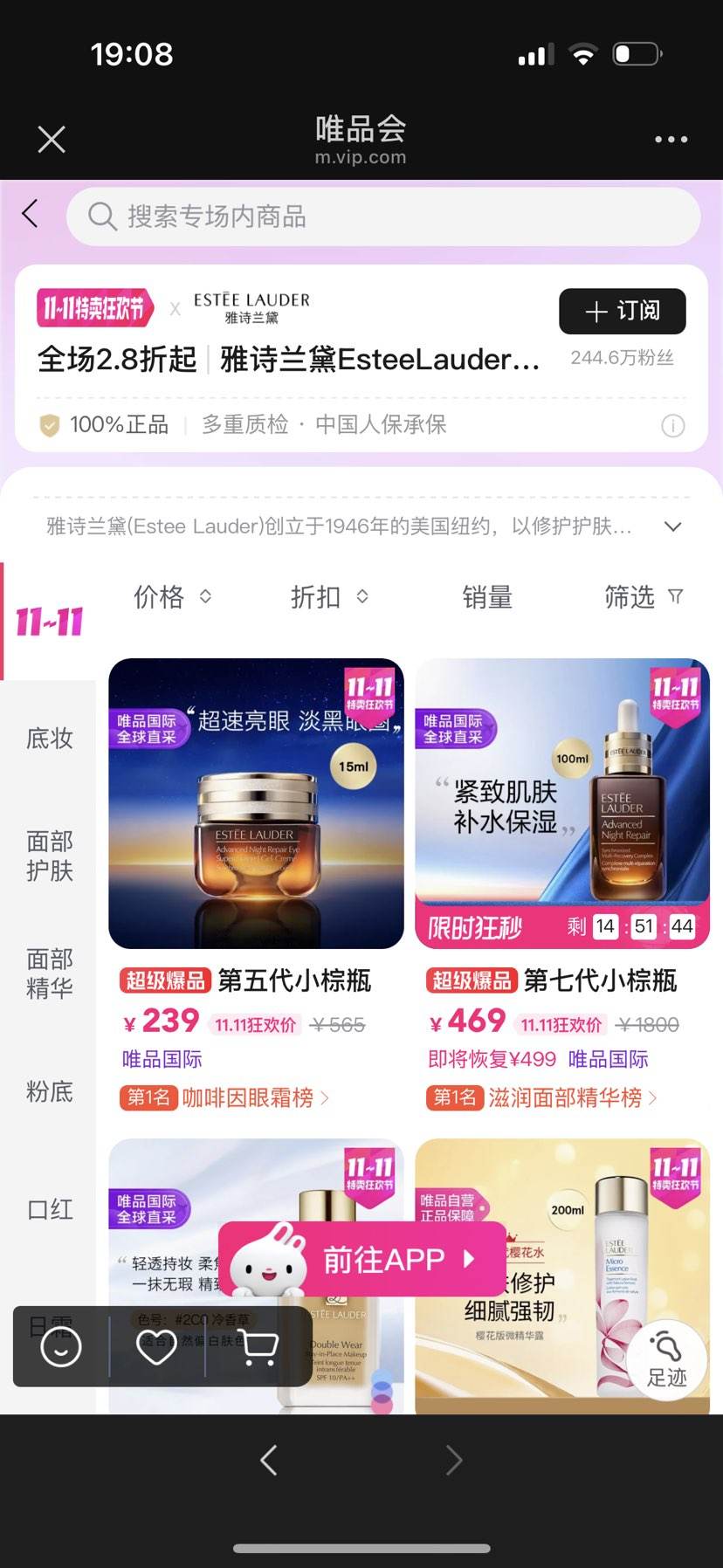Tap the heart favorites icon

click(x=157, y=1347)
